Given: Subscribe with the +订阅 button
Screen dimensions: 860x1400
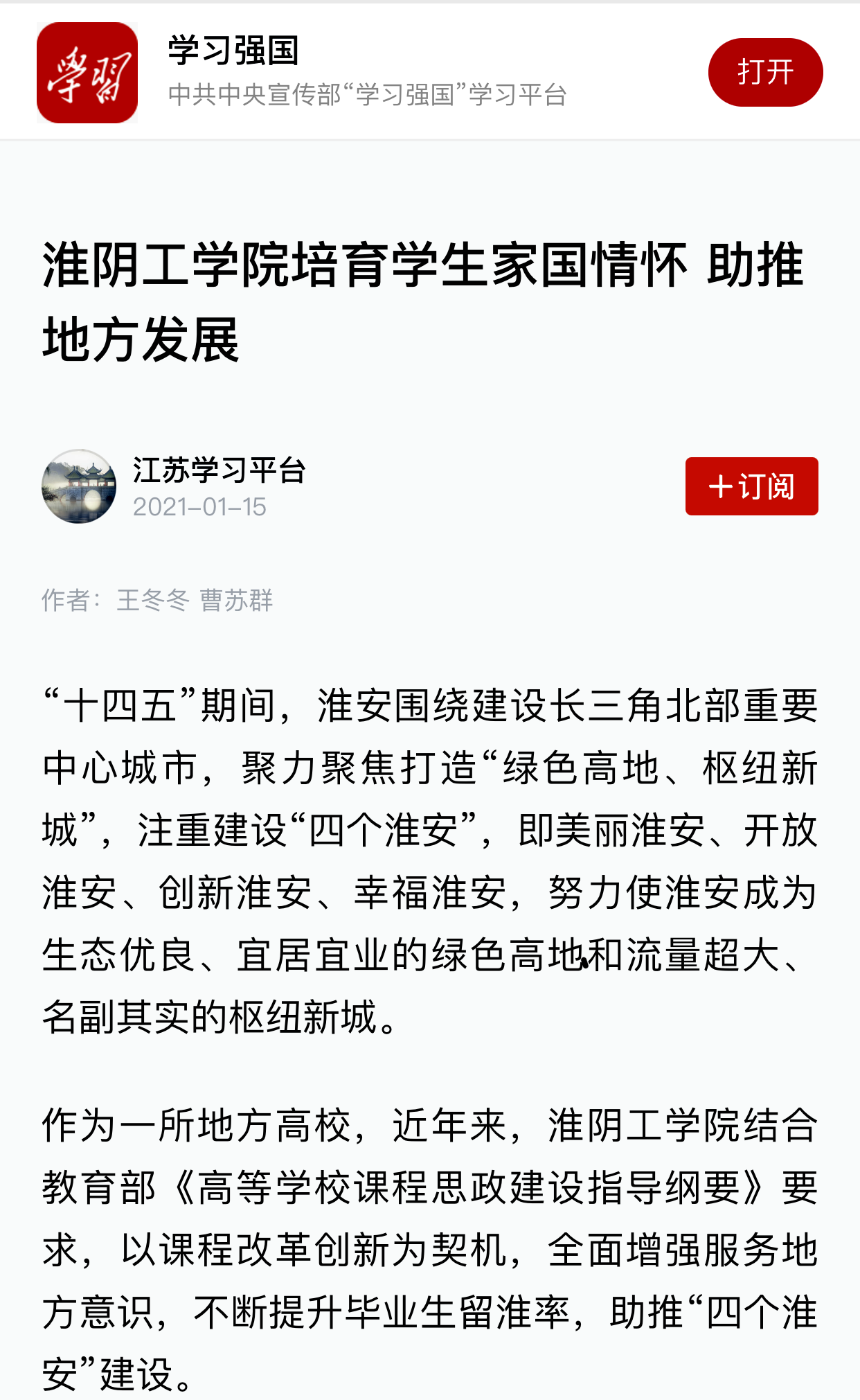Looking at the screenshot, I should 751,486.
